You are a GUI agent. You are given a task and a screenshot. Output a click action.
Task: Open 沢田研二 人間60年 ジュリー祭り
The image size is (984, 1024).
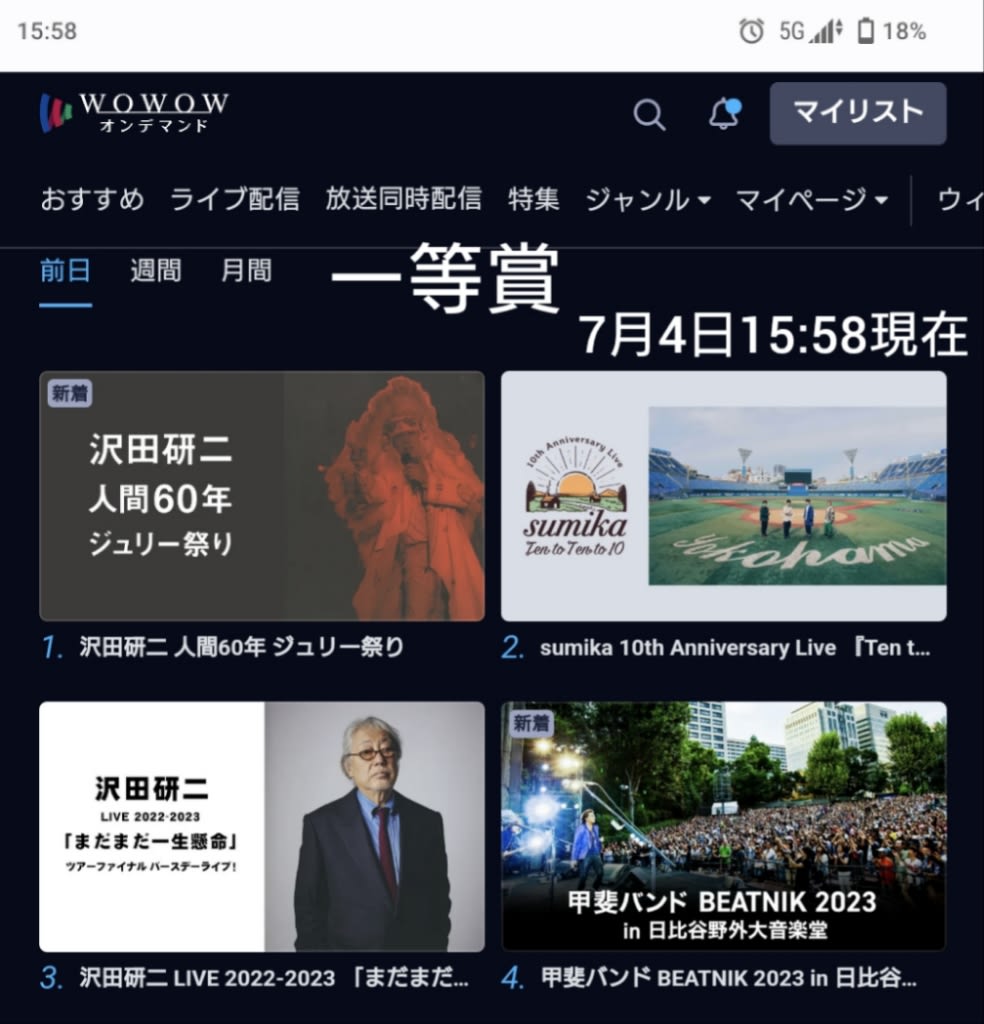(x=262, y=496)
